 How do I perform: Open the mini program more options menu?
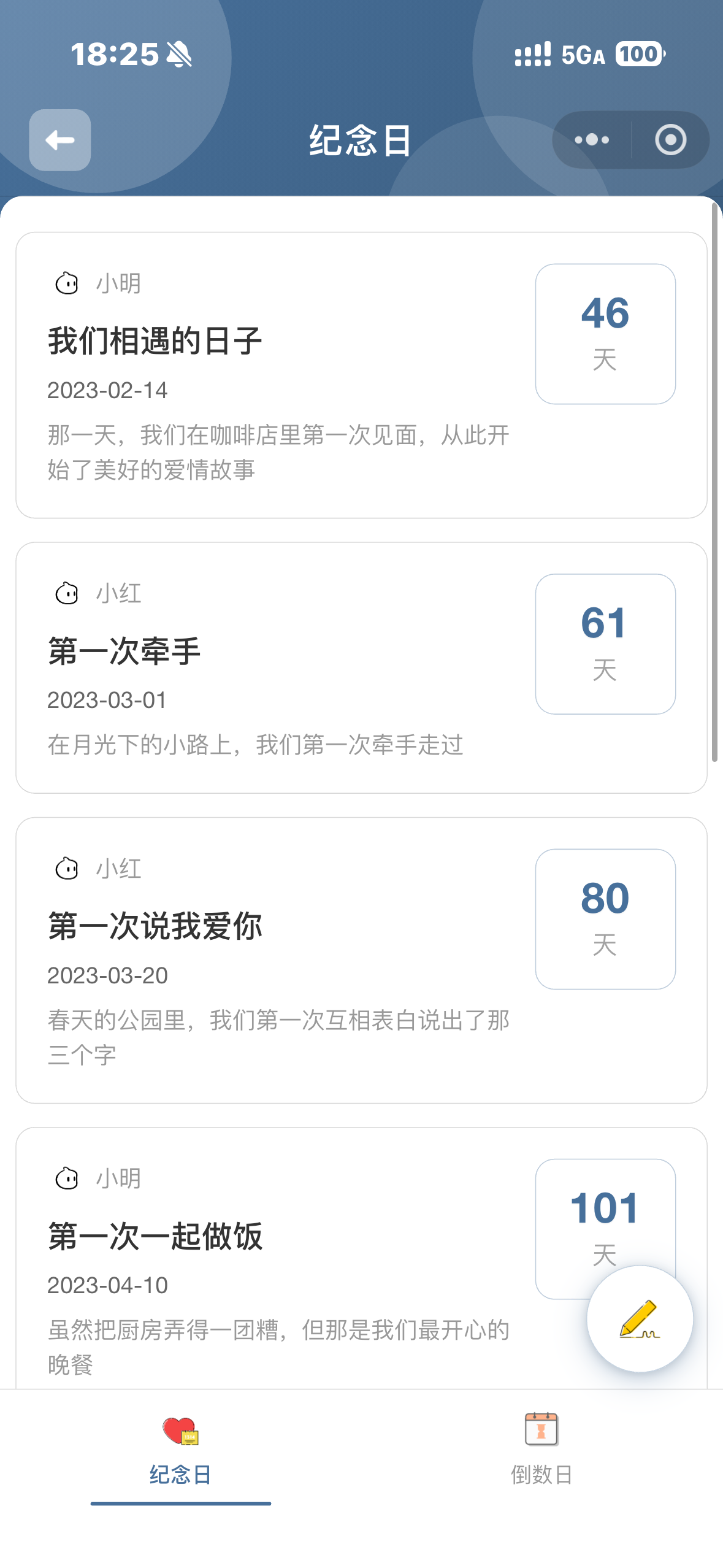pyautogui.click(x=592, y=140)
